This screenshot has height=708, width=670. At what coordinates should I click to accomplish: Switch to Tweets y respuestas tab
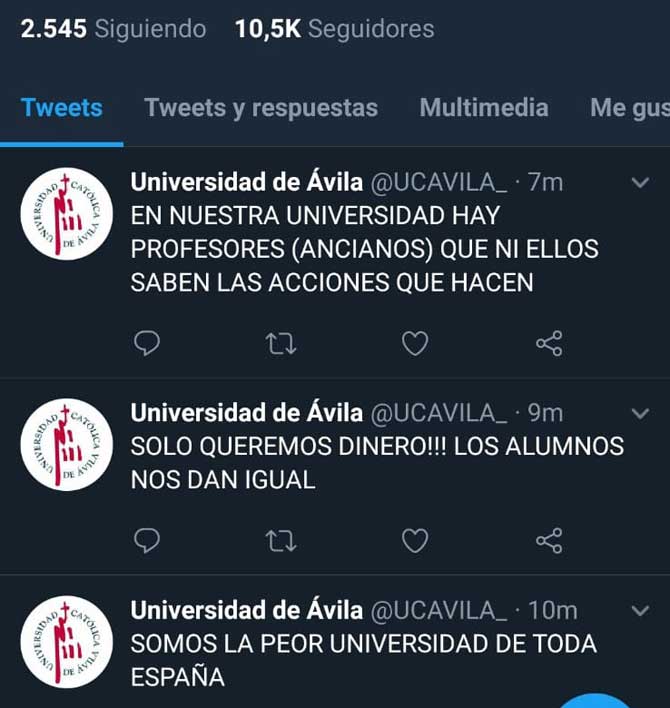click(x=261, y=108)
